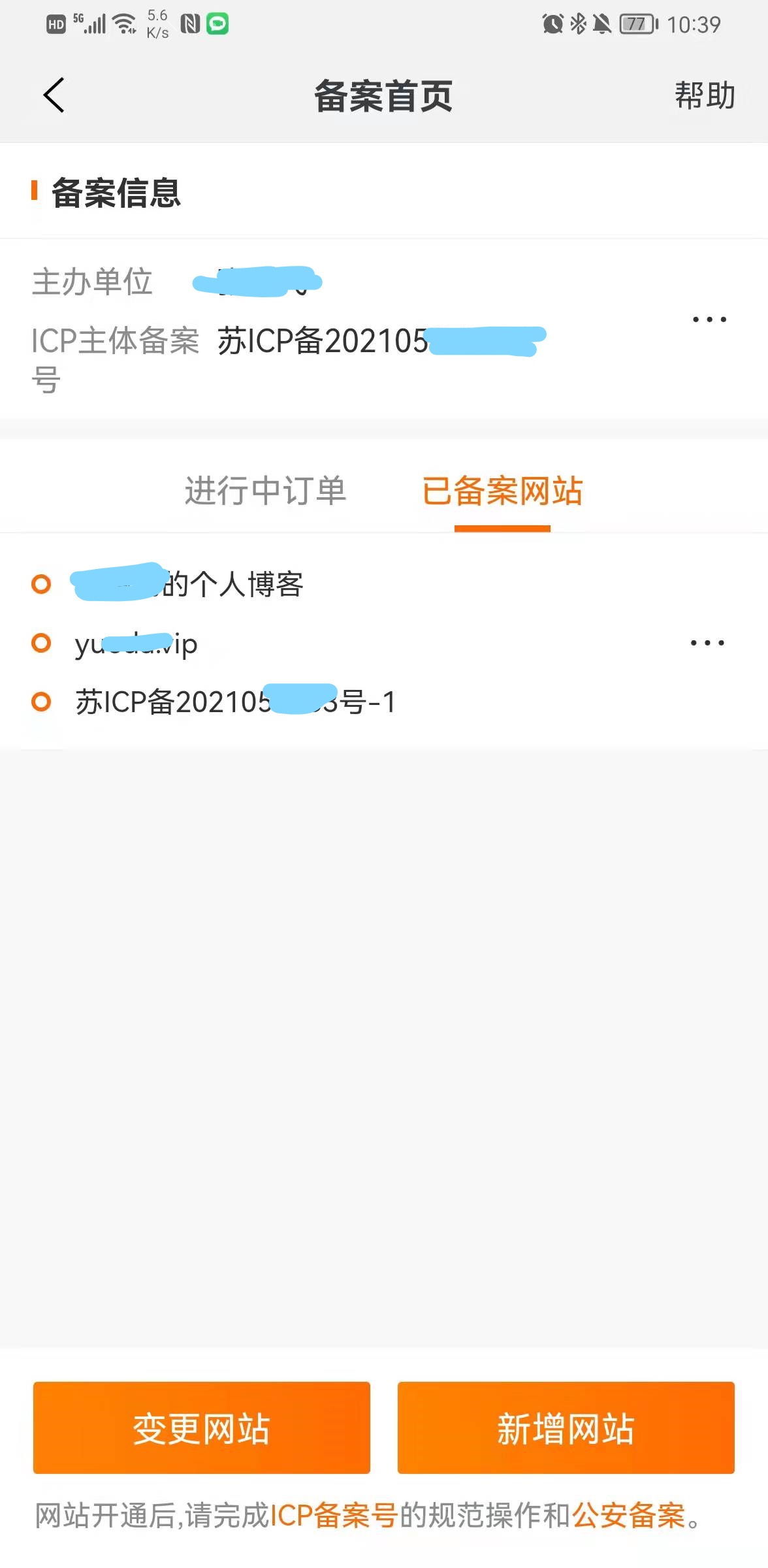Tap the alarm clock icon in status bar

(x=552, y=24)
